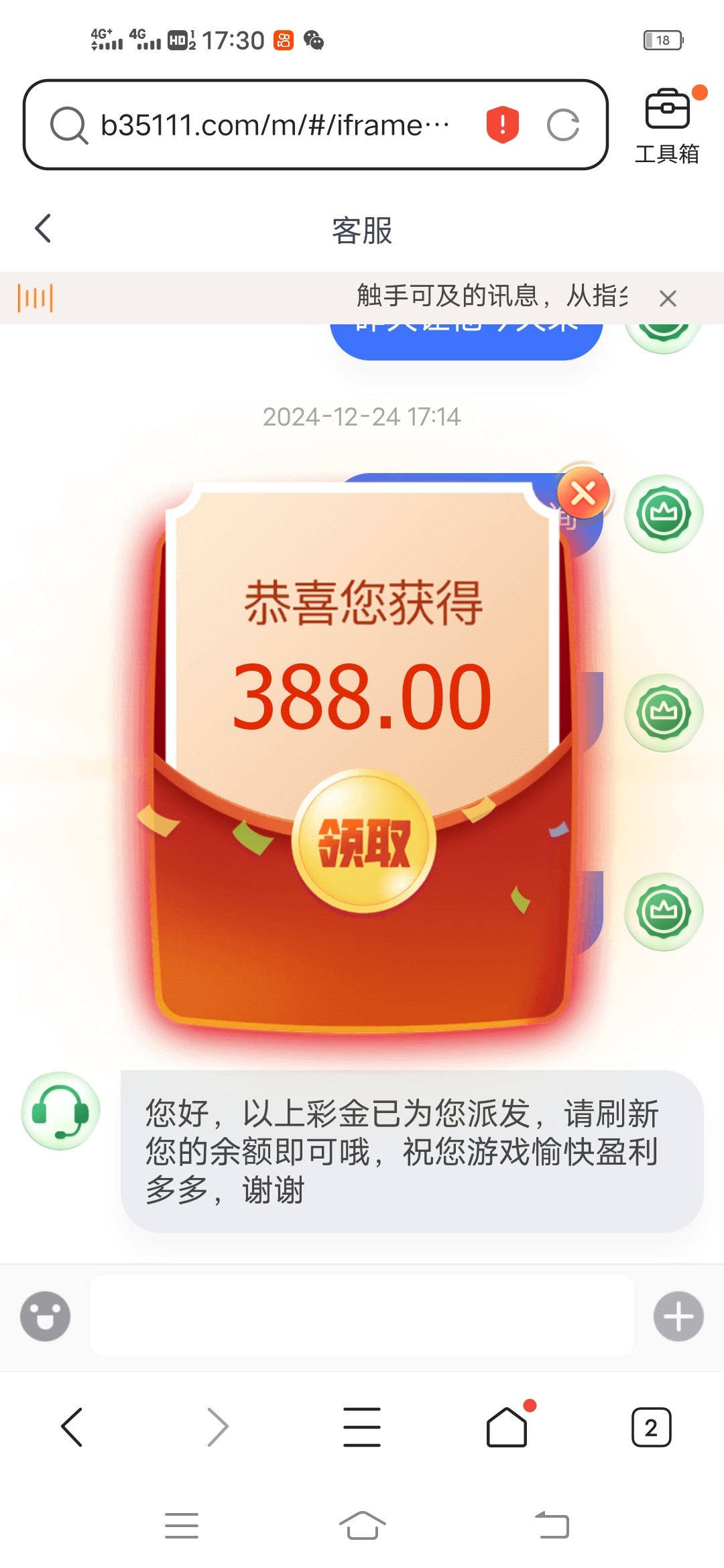Tap the red security warning shield

pos(502,125)
